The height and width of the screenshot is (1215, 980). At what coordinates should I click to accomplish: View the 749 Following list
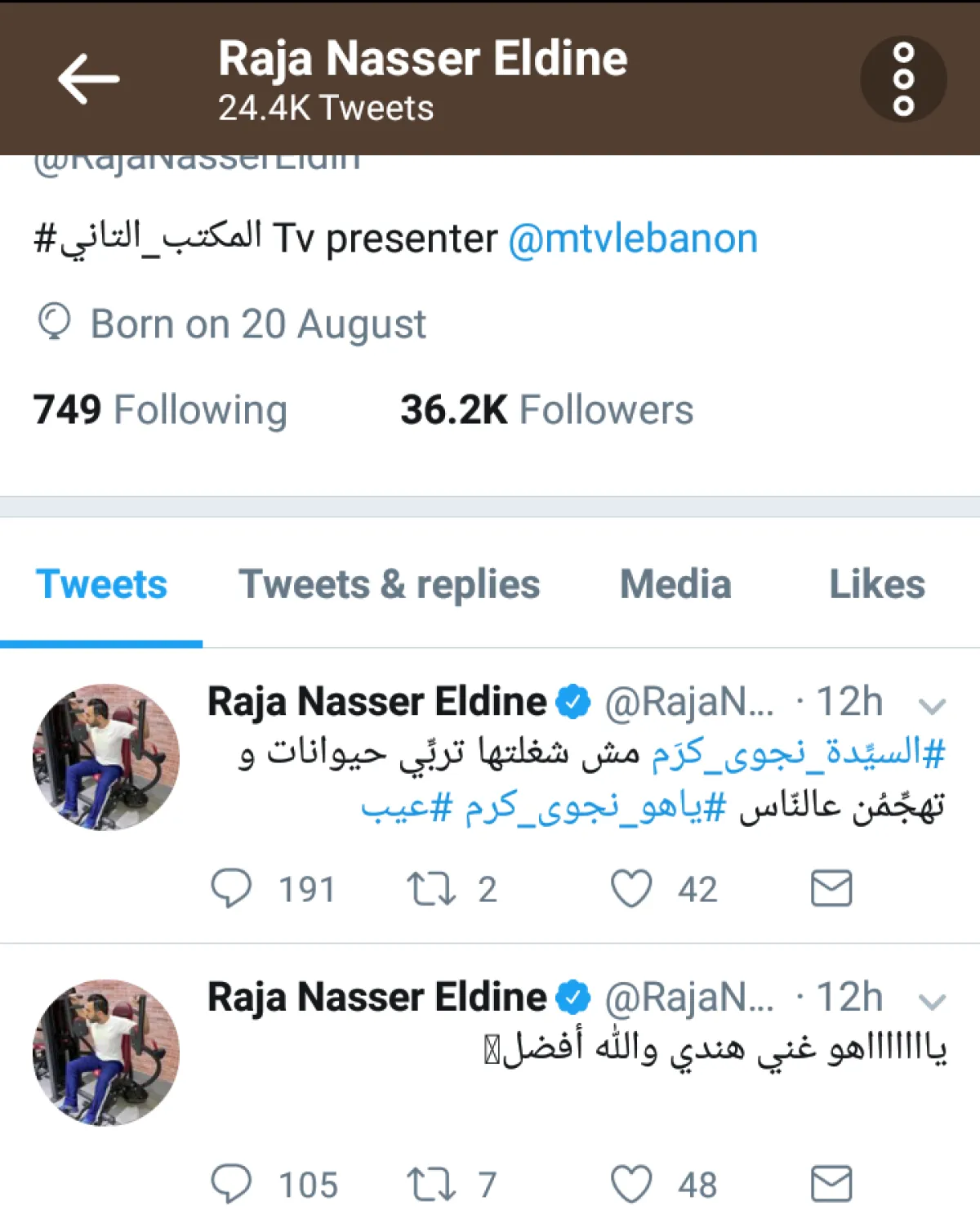click(x=160, y=410)
